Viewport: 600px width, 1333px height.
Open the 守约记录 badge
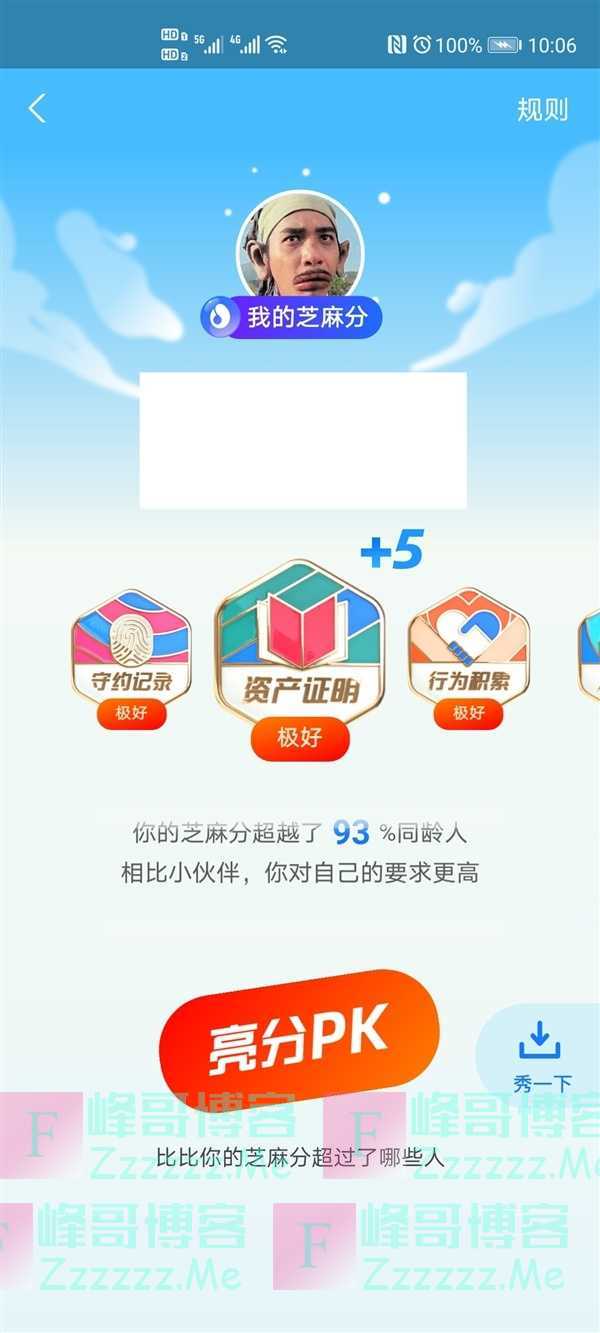(131, 660)
